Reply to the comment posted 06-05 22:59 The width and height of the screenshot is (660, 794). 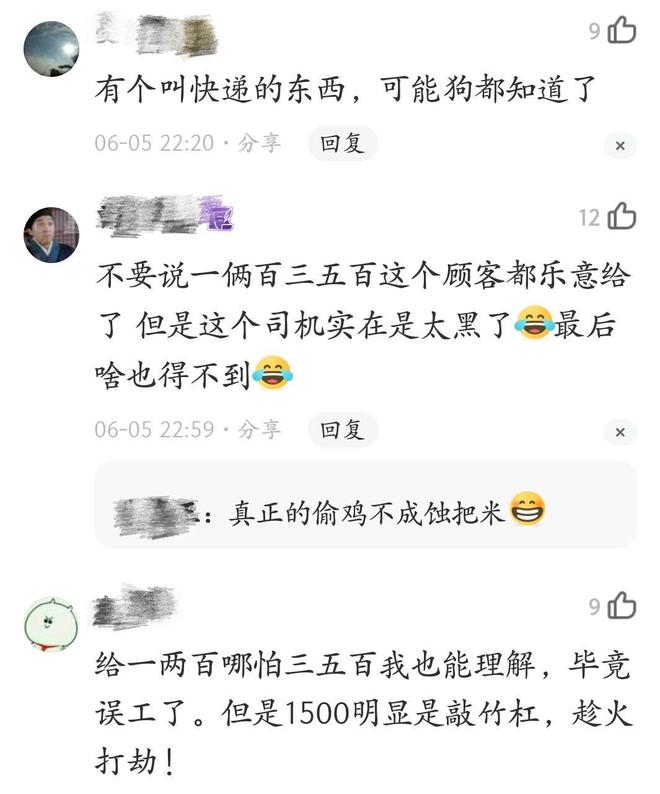342,430
